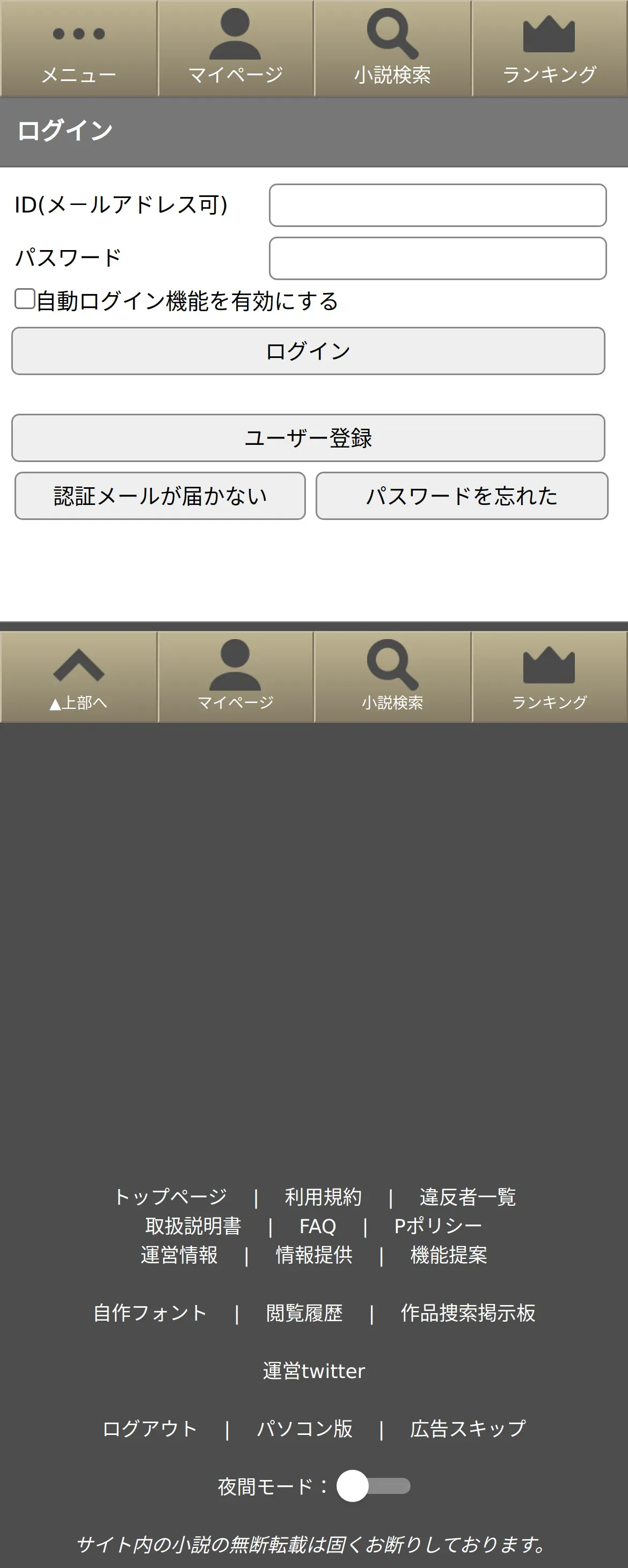The width and height of the screenshot is (628, 1568).
Task: Open 小説検索 in the top bar
Action: [392, 48]
